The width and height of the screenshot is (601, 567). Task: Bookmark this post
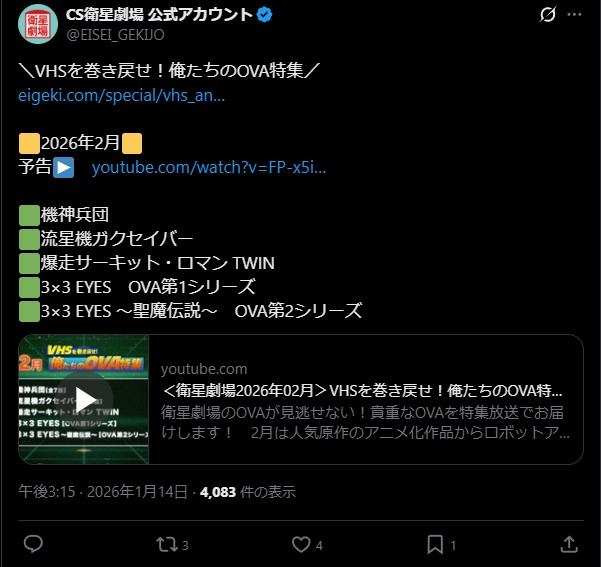point(435,544)
